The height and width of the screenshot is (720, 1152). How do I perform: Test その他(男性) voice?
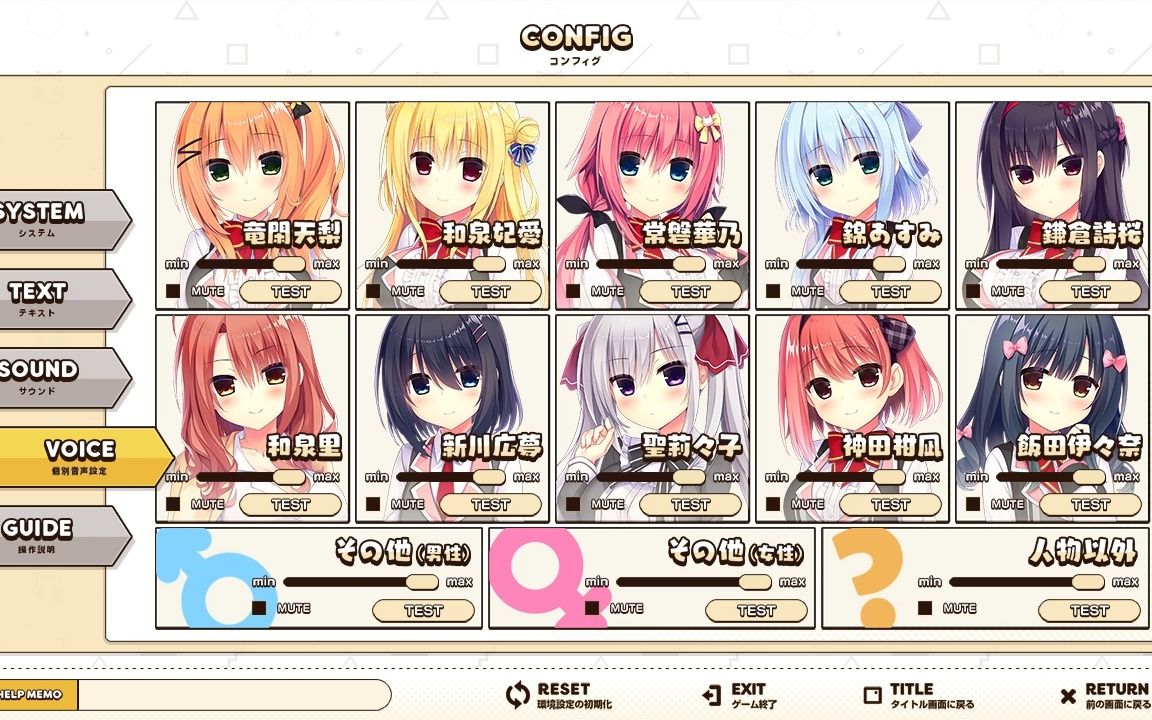(423, 610)
